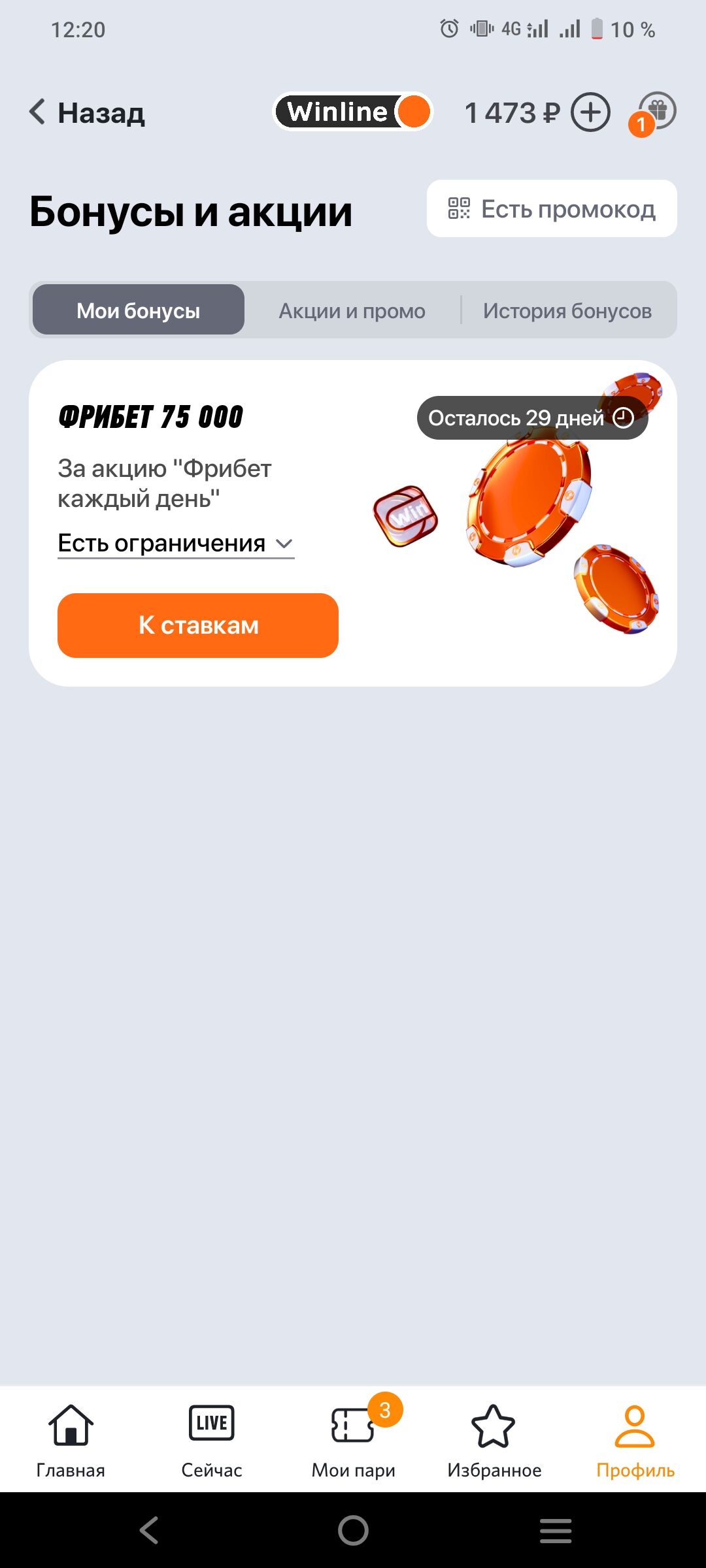Go back with the Назад button

pos(88,112)
